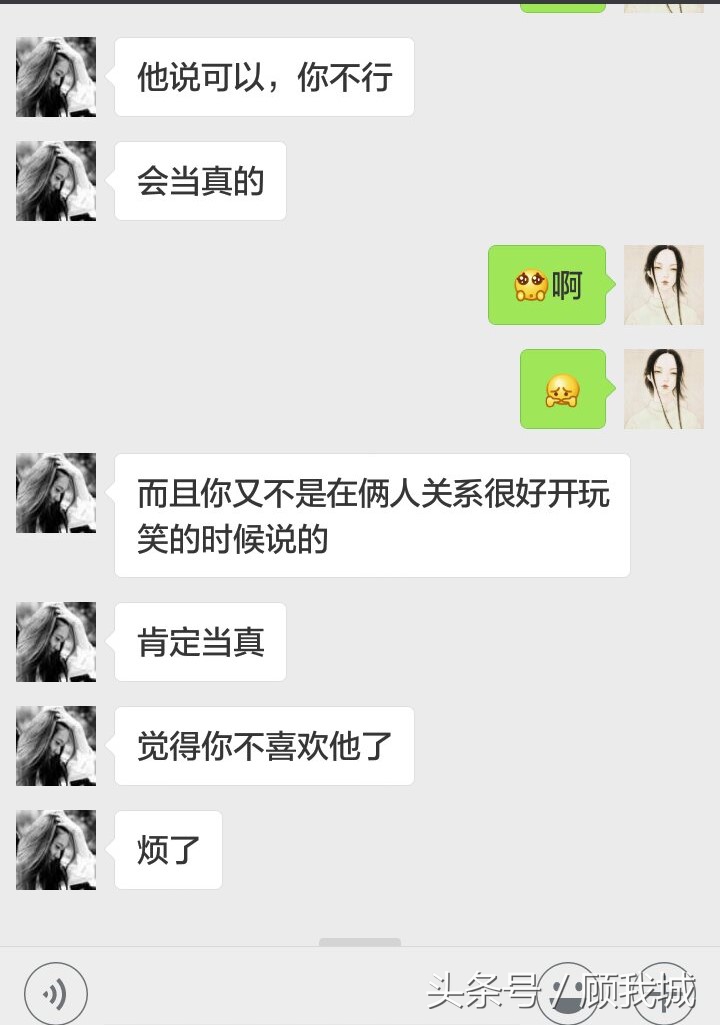The width and height of the screenshot is (720, 1025).
Task: Select the message bubble 他说可以，你不行
Action: point(263,76)
